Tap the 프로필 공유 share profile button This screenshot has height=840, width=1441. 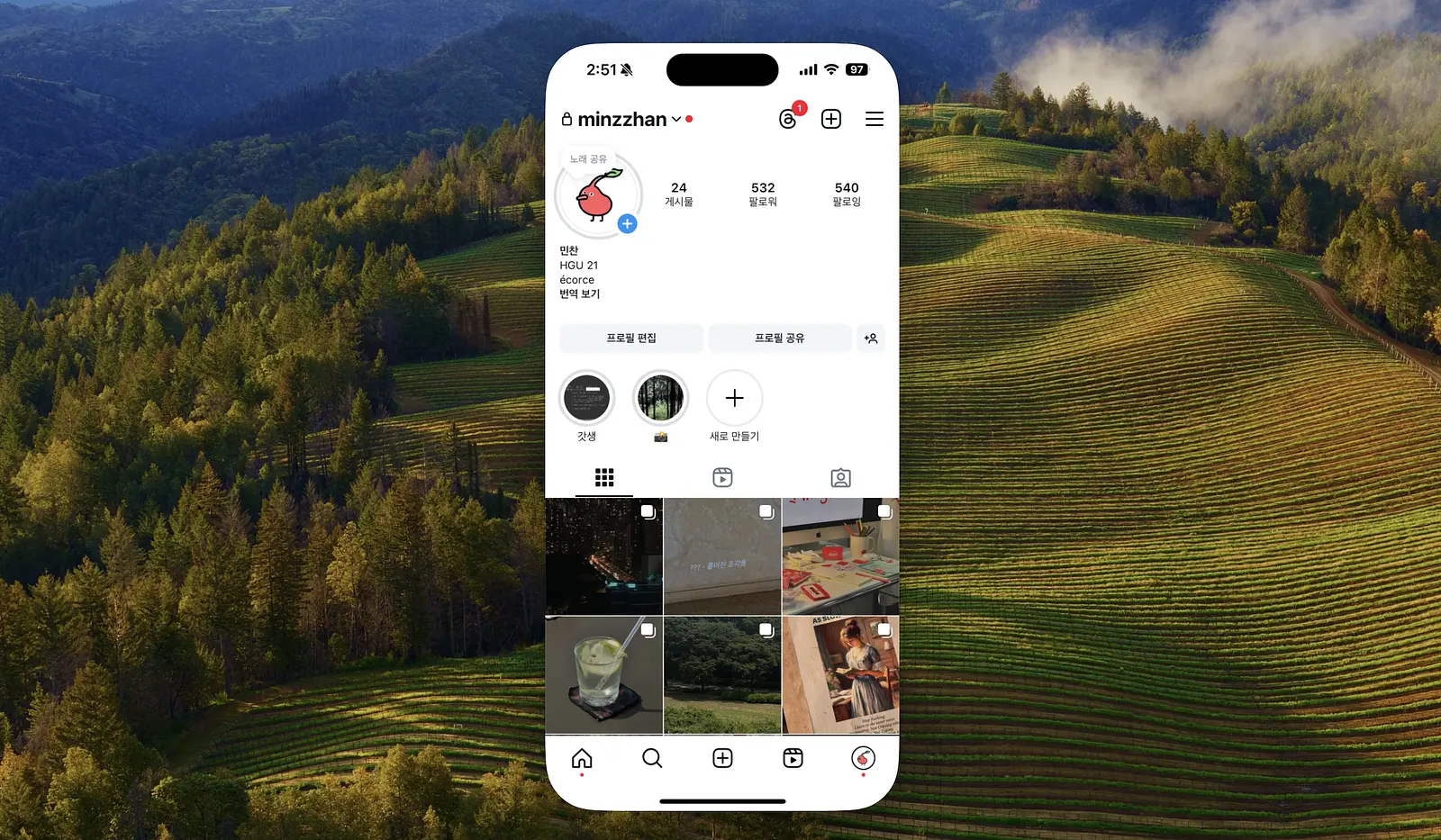780,338
